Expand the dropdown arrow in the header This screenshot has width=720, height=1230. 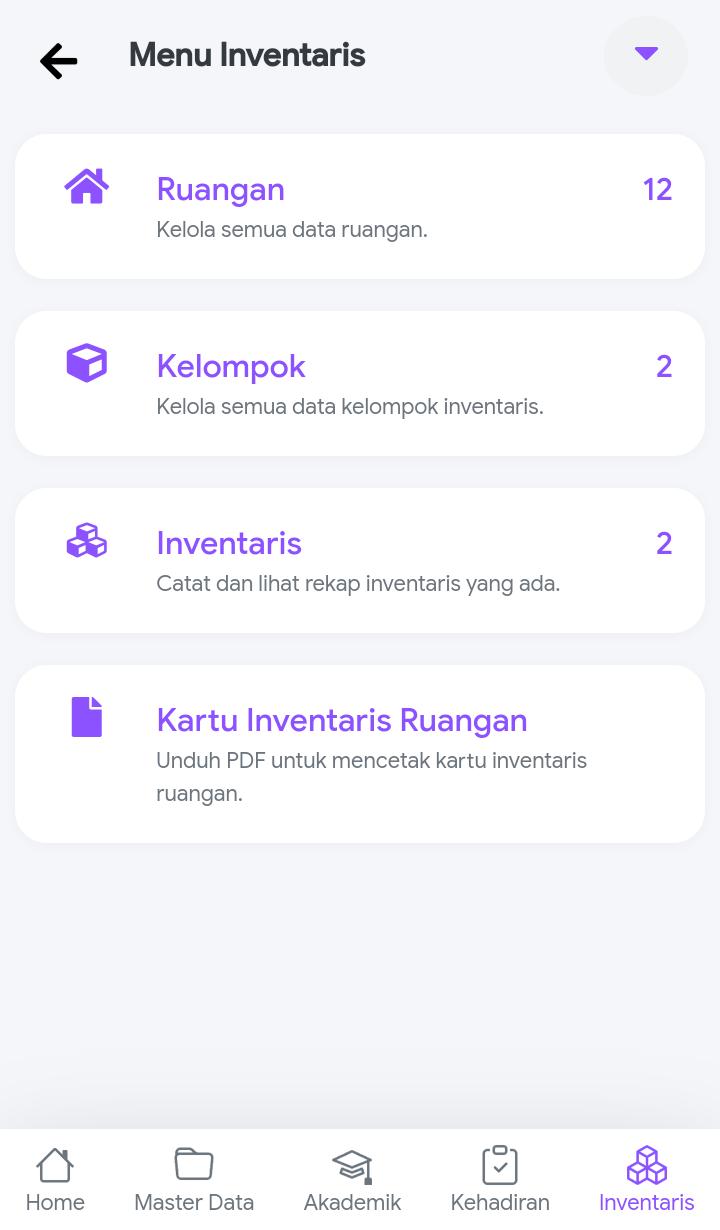click(x=646, y=55)
